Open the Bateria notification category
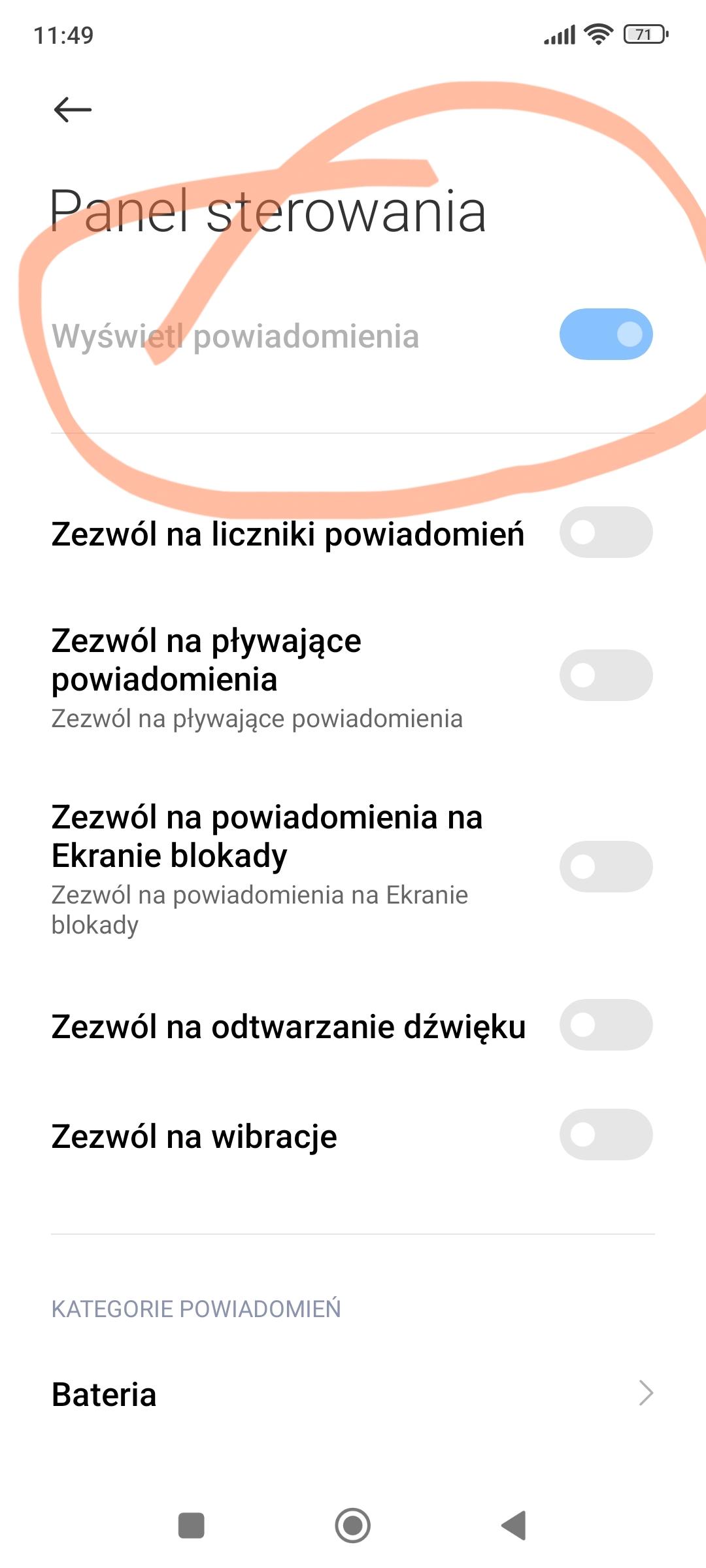 pyautogui.click(x=353, y=1394)
